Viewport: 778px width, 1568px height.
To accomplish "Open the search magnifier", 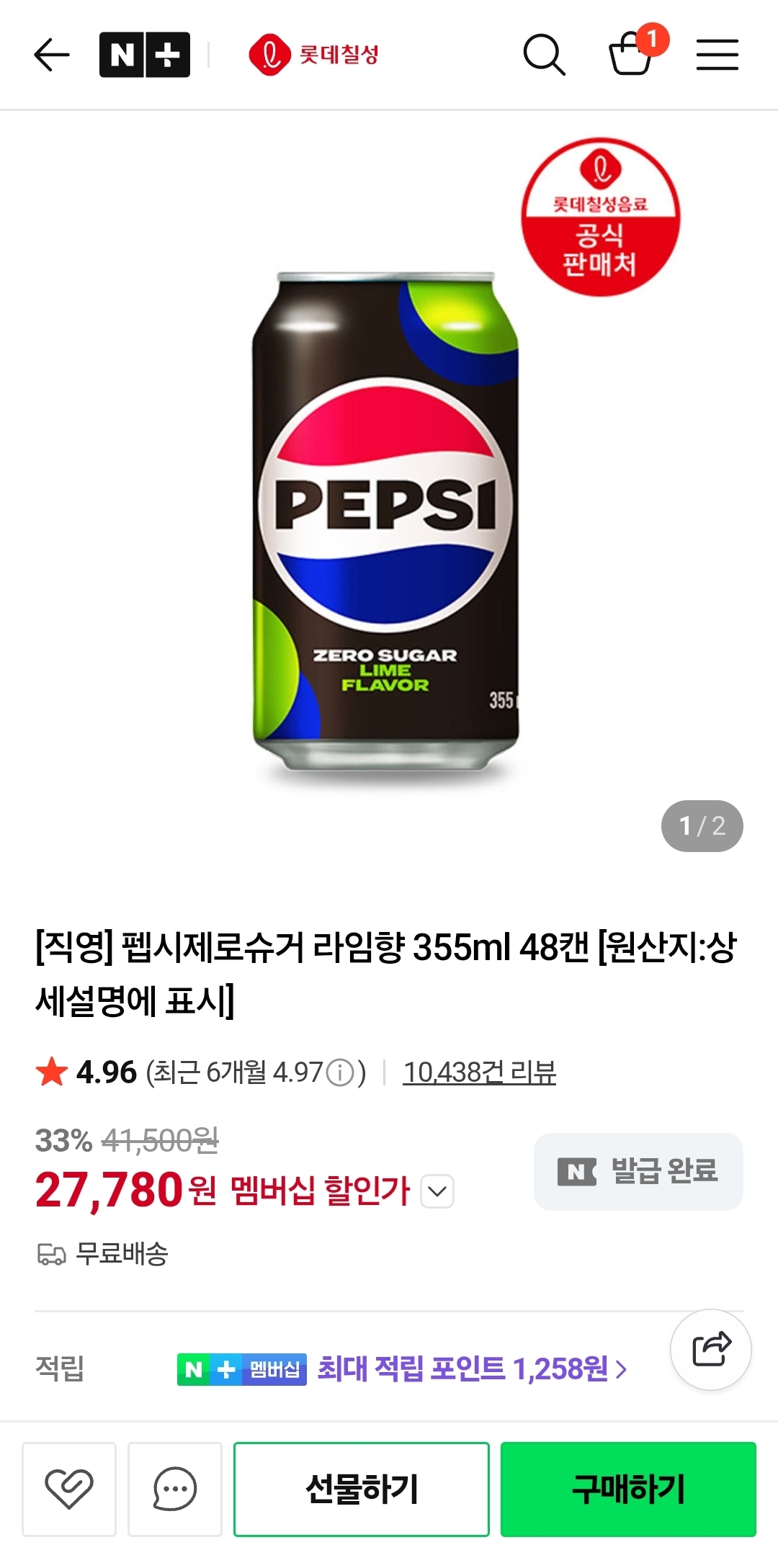I will click(544, 55).
